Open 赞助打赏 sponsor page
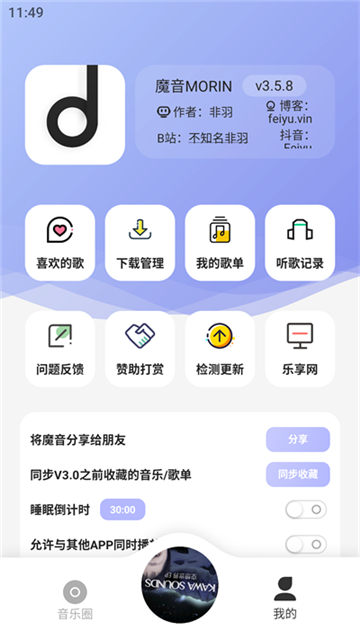This screenshot has height=639, width=360. 140,349
